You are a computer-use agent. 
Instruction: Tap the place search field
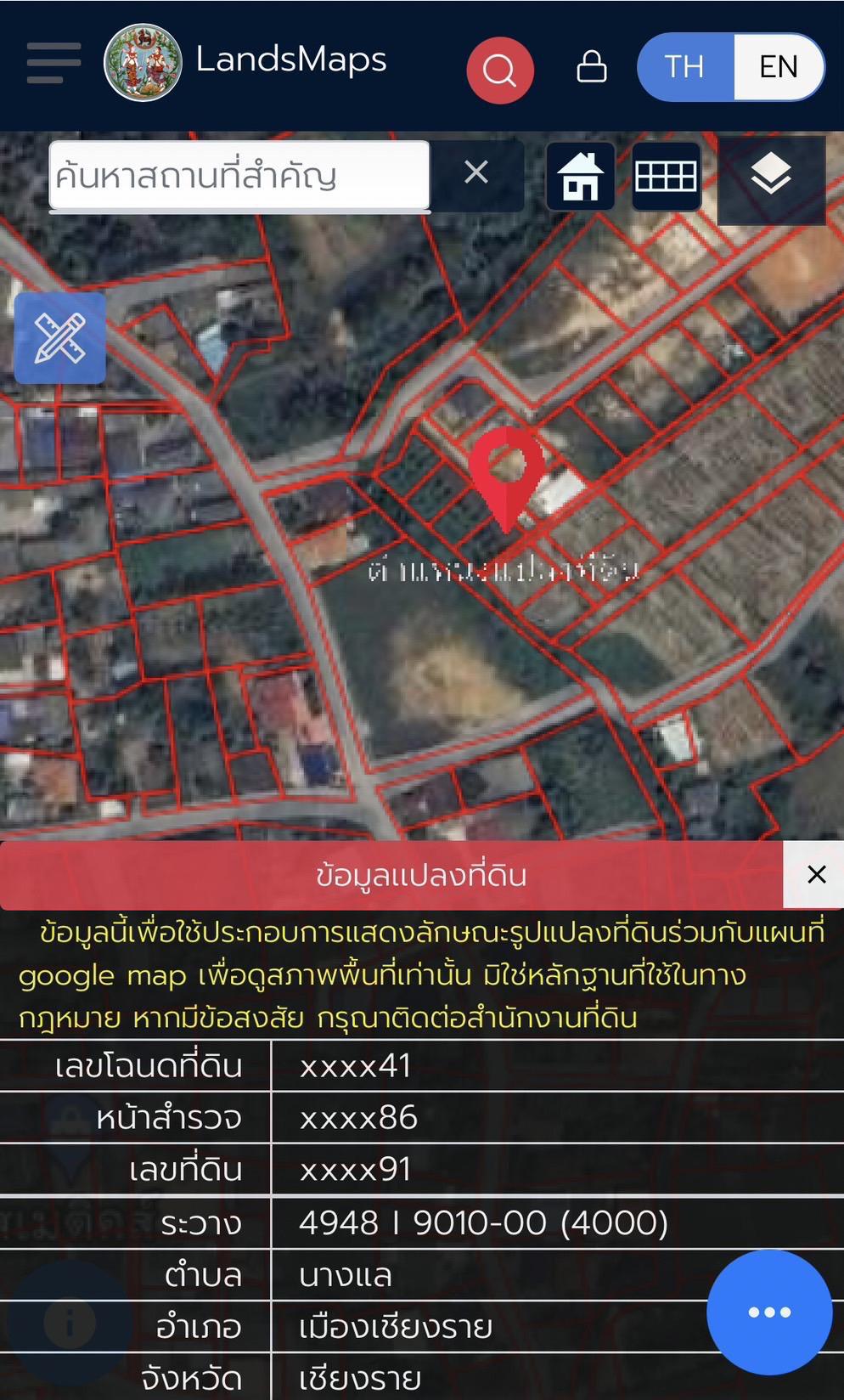239,175
